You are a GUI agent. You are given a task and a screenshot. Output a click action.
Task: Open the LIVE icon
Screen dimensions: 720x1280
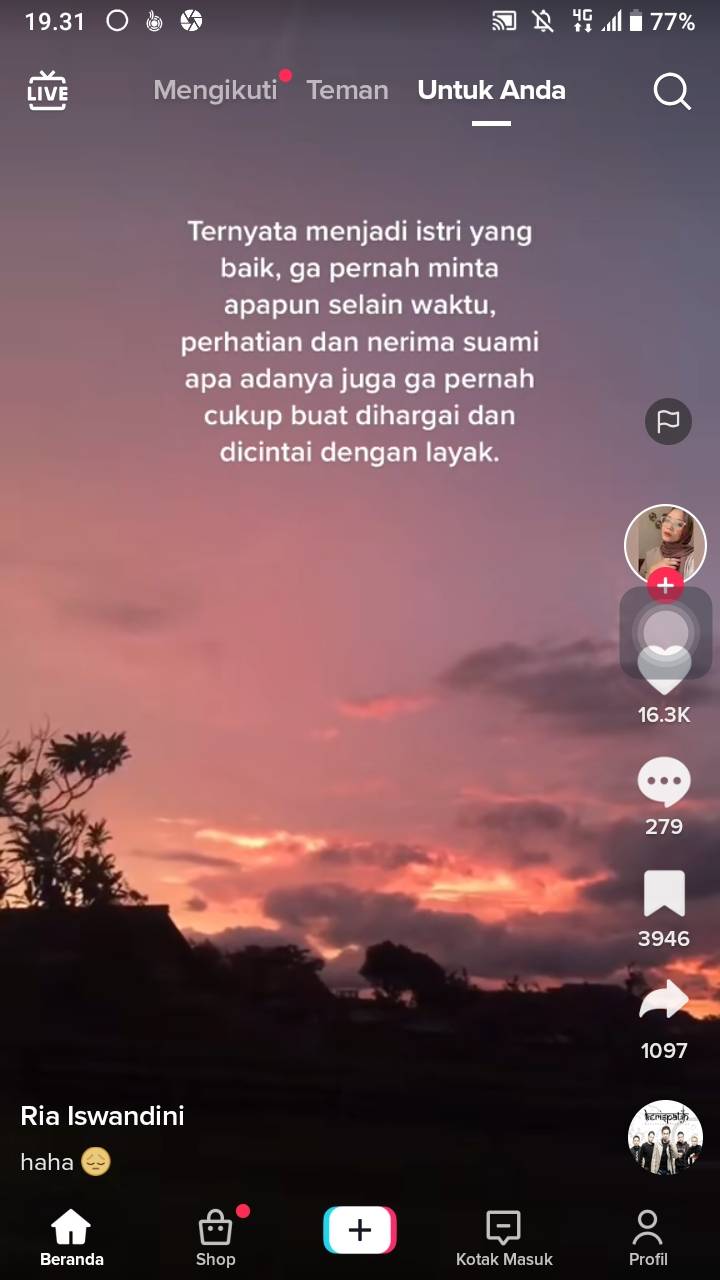[x=47, y=90]
